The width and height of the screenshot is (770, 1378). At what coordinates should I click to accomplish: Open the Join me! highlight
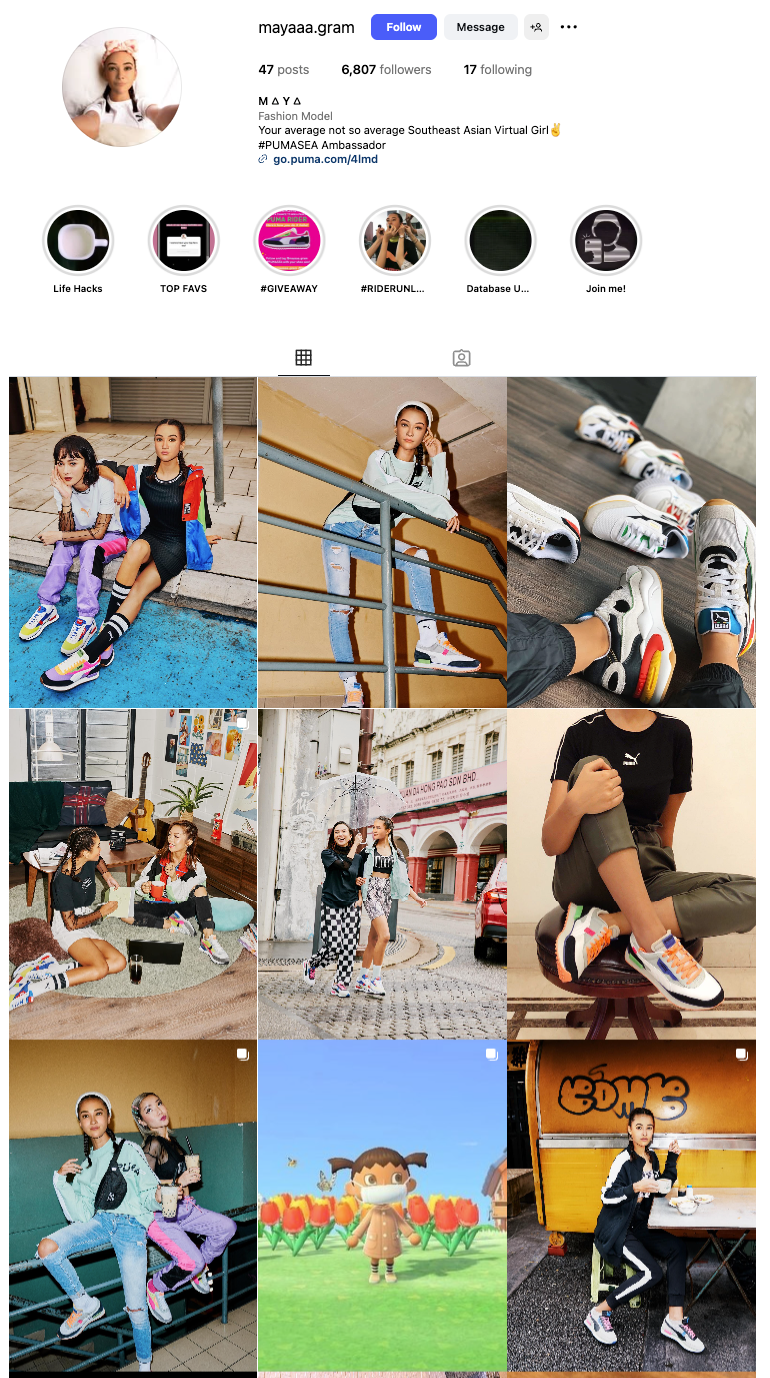click(606, 241)
